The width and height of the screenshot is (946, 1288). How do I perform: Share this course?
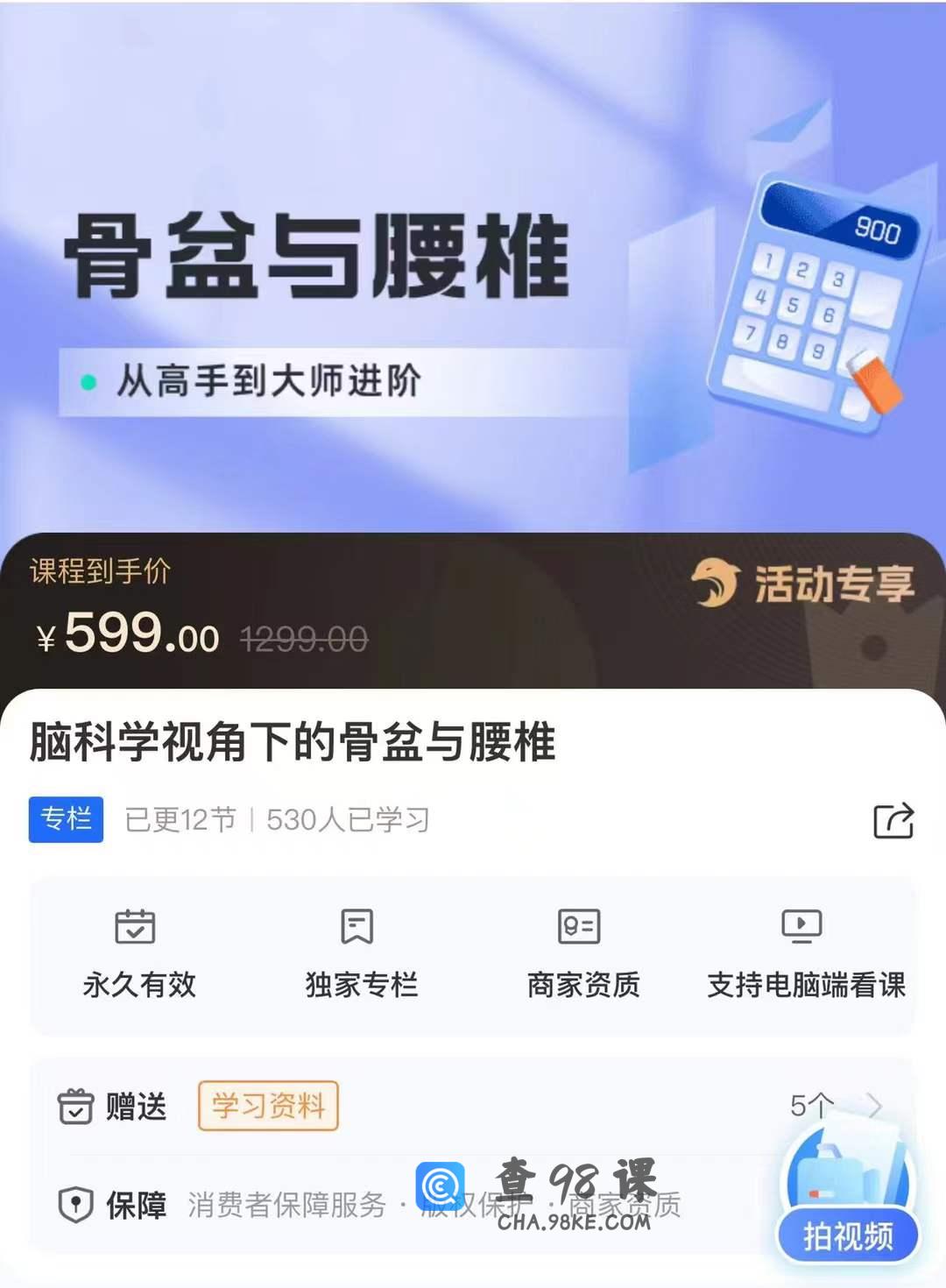coord(893,821)
